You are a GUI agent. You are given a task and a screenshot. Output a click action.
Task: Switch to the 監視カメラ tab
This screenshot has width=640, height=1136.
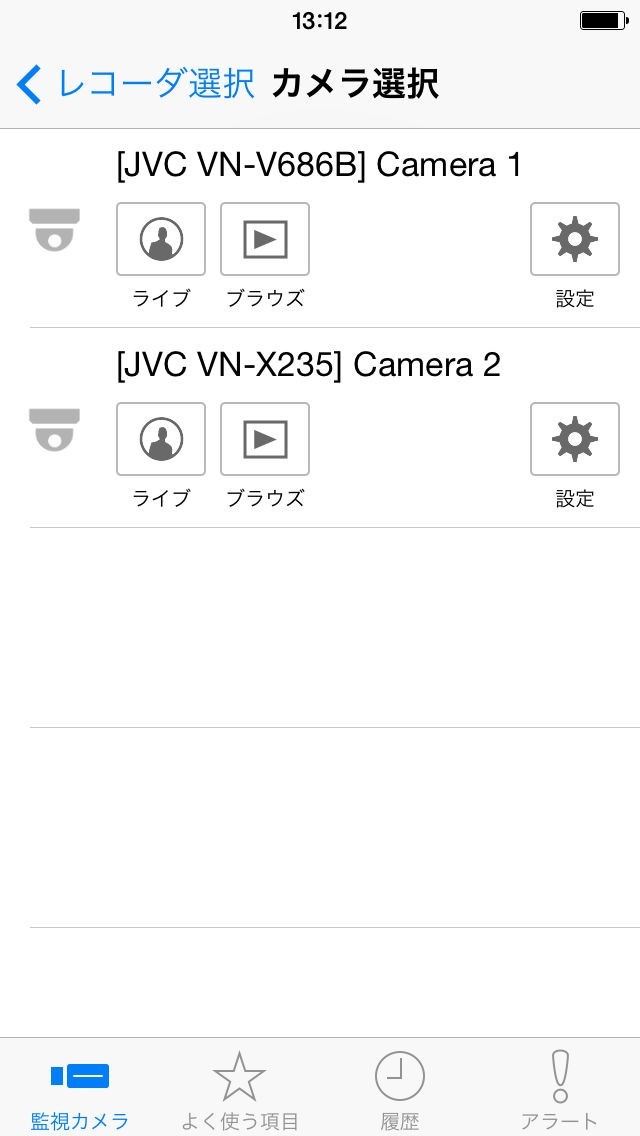80,1090
